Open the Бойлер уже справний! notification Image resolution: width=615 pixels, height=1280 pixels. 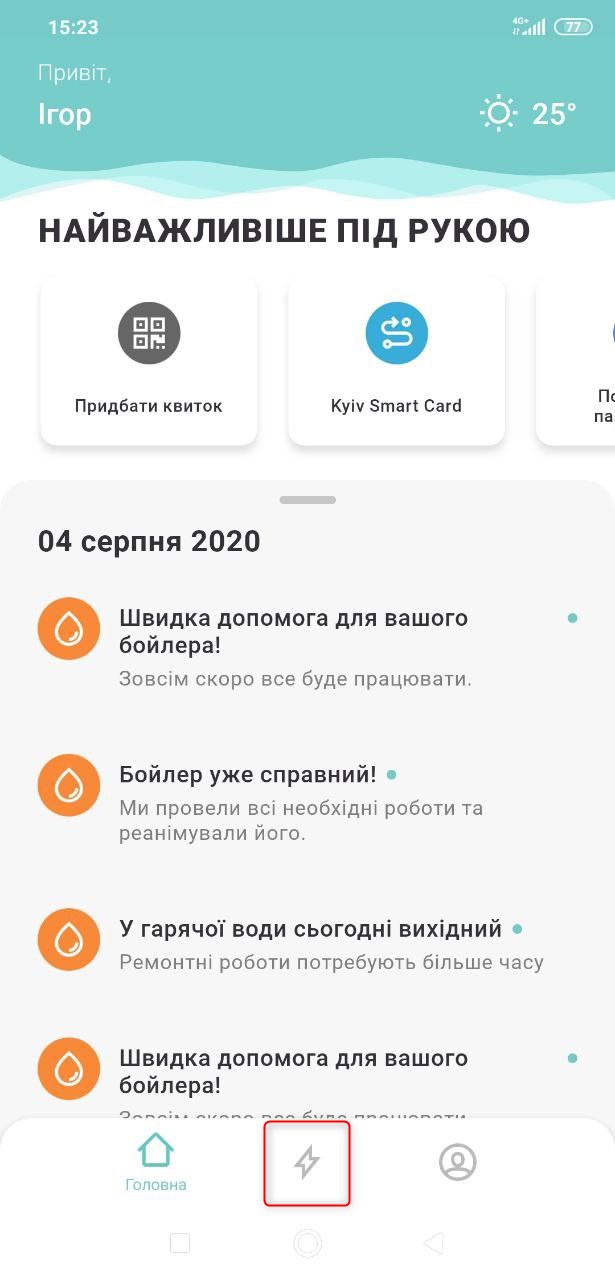(300, 804)
